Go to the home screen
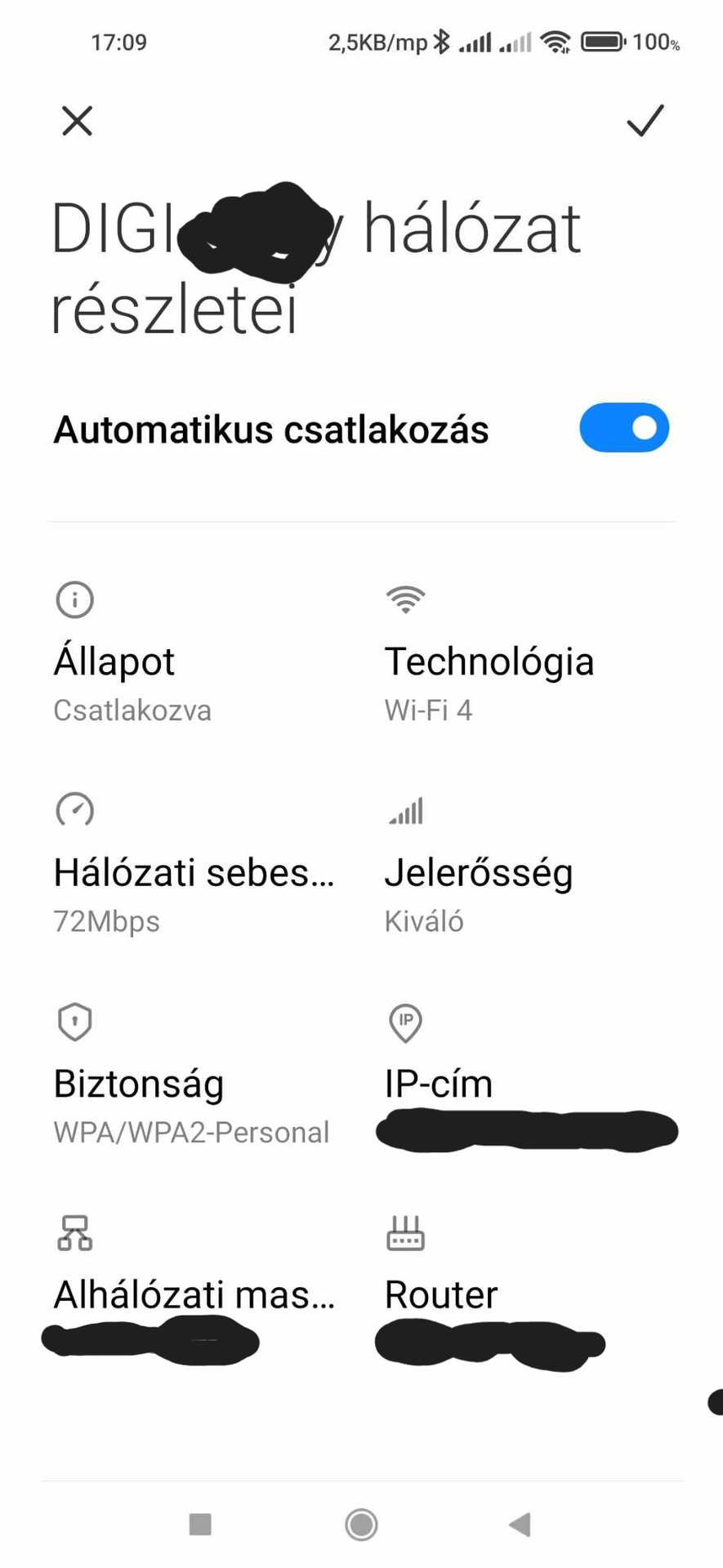 coord(361,1524)
